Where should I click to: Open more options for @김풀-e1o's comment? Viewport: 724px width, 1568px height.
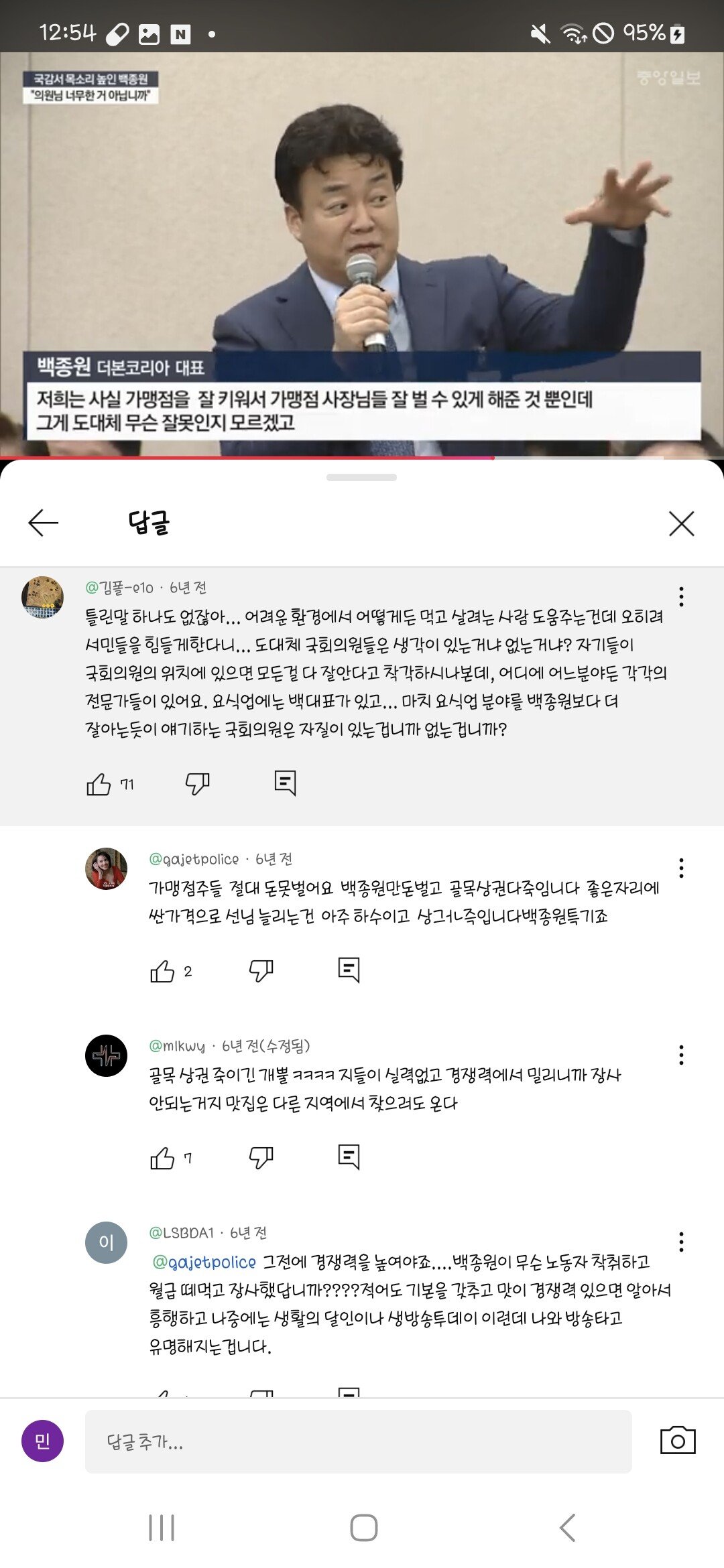(x=681, y=596)
